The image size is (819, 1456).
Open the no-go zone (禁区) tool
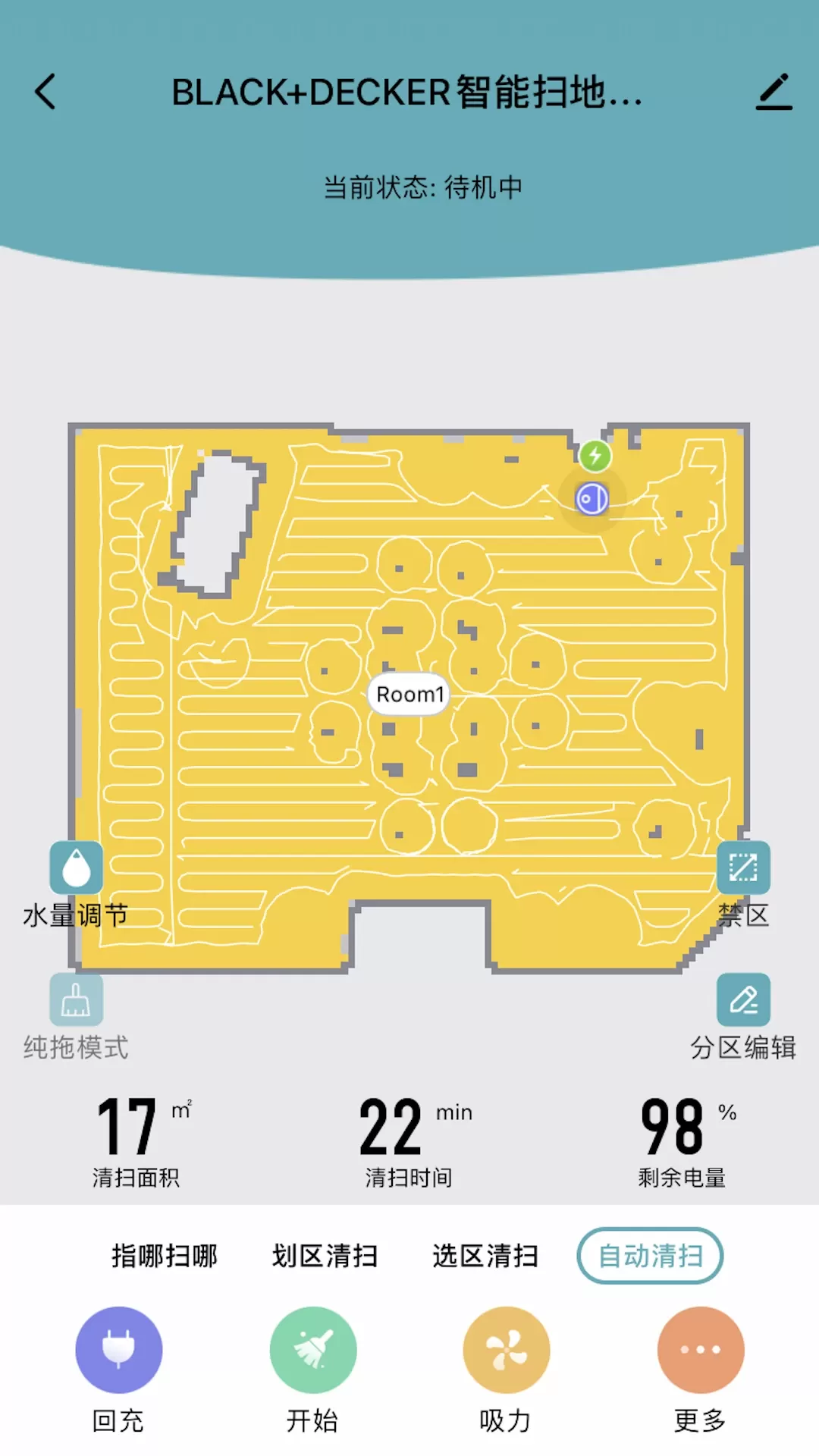(743, 868)
